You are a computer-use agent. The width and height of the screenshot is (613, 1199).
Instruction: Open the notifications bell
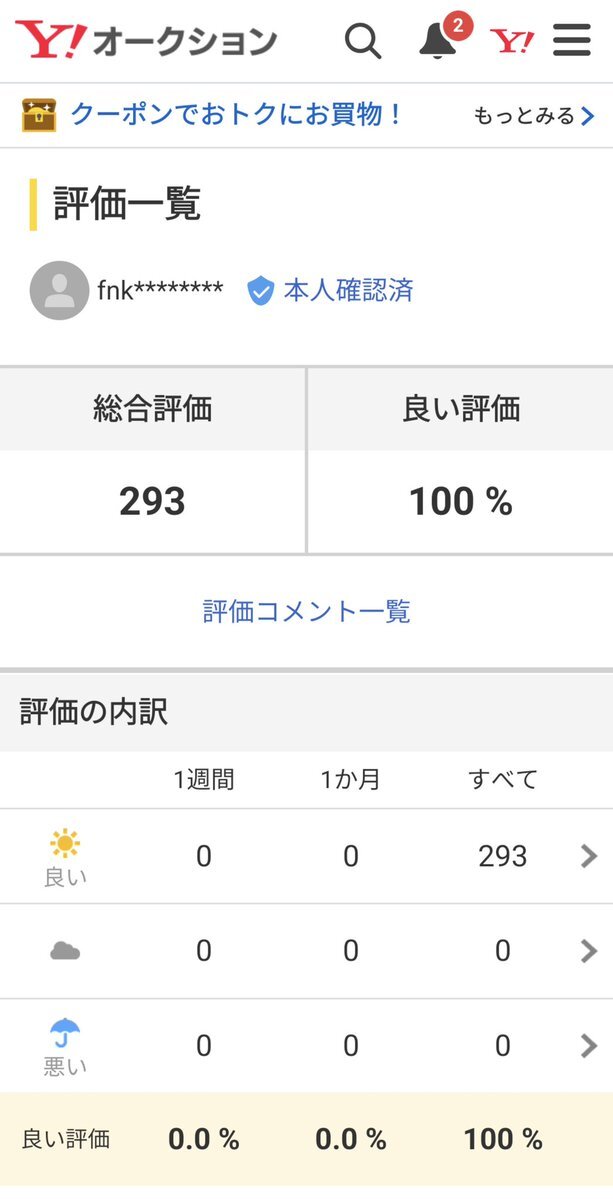(438, 41)
